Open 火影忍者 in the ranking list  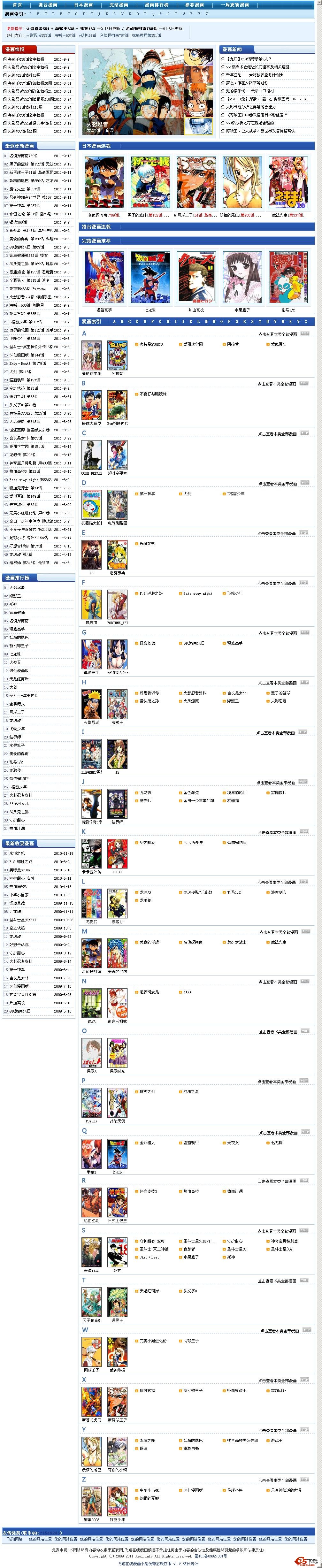click(17, 588)
